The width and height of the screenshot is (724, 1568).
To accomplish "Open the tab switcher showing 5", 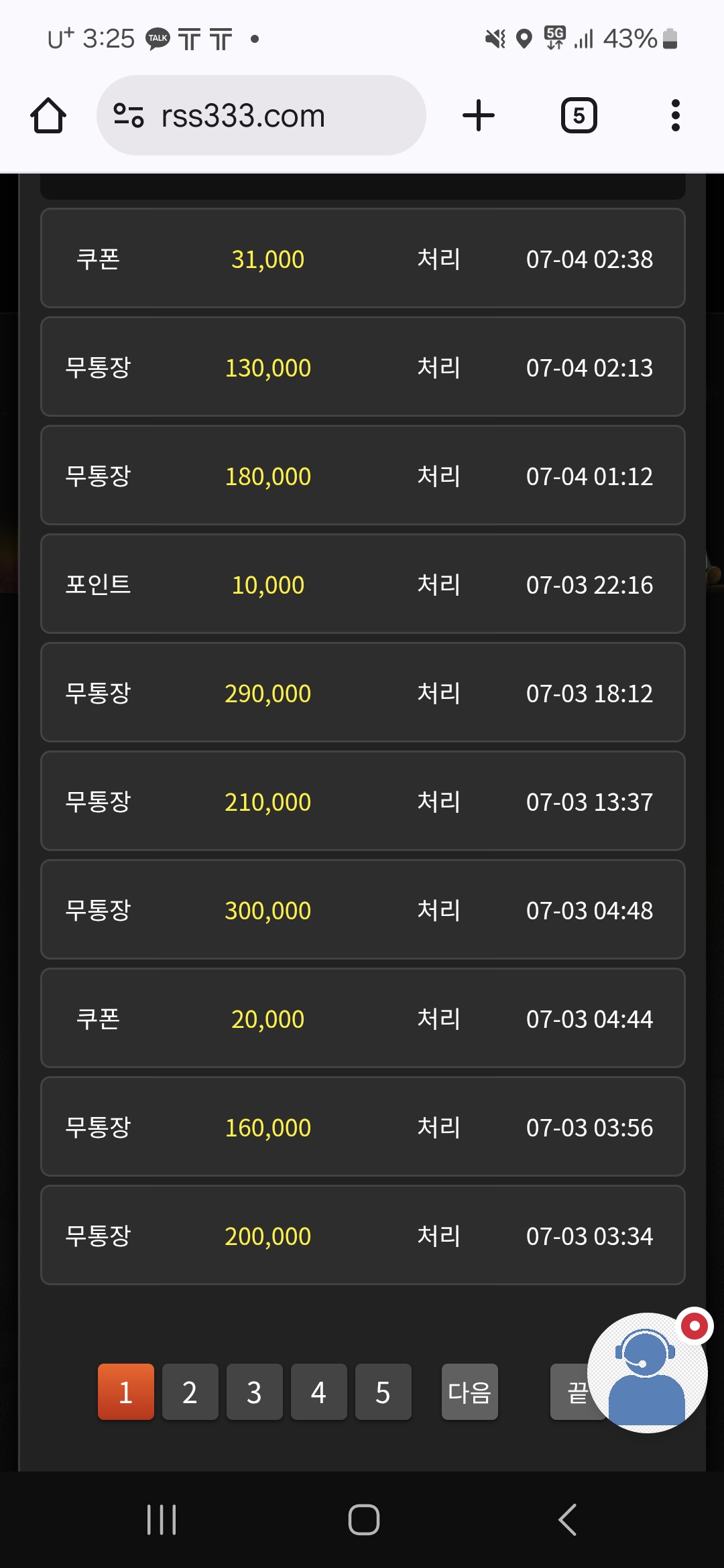I will click(x=579, y=115).
